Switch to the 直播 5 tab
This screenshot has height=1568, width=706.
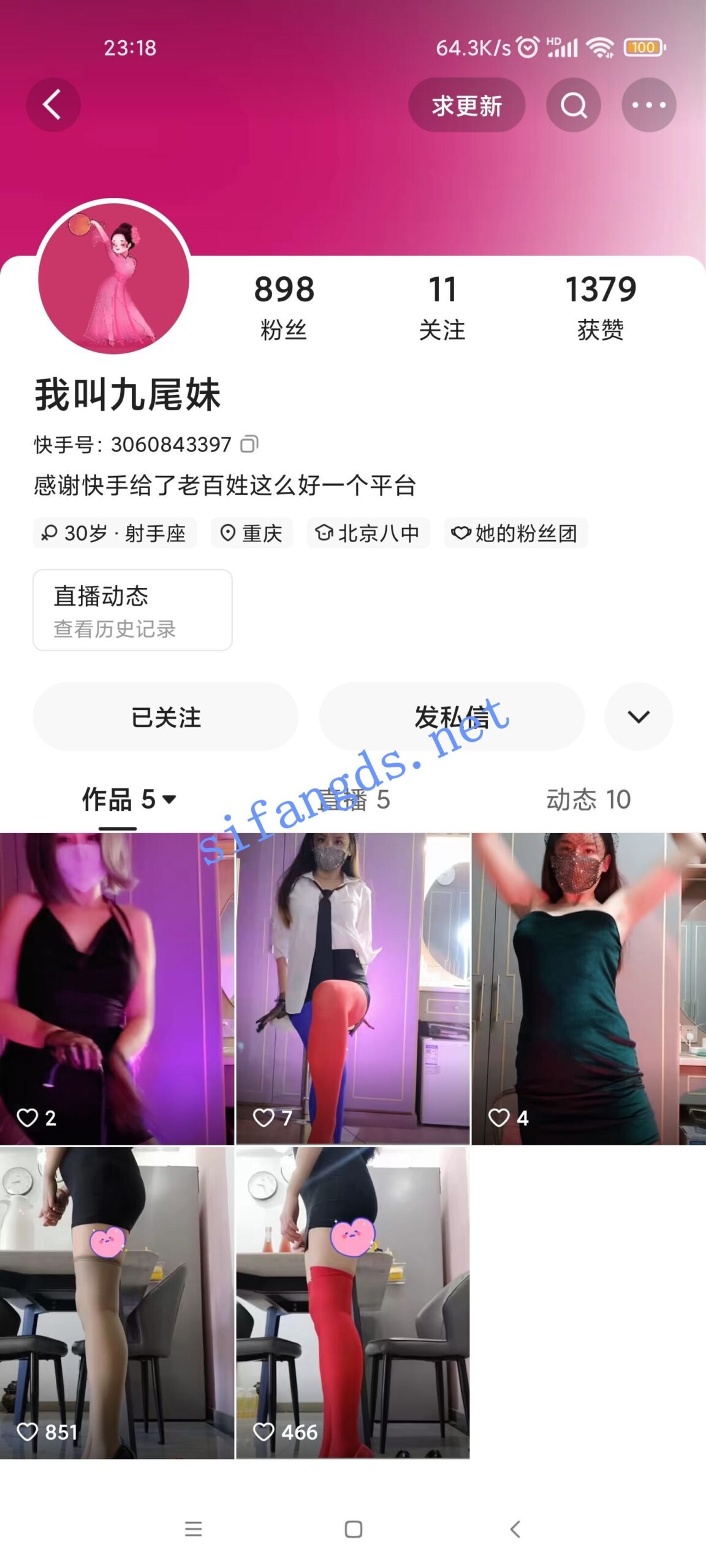click(x=354, y=799)
